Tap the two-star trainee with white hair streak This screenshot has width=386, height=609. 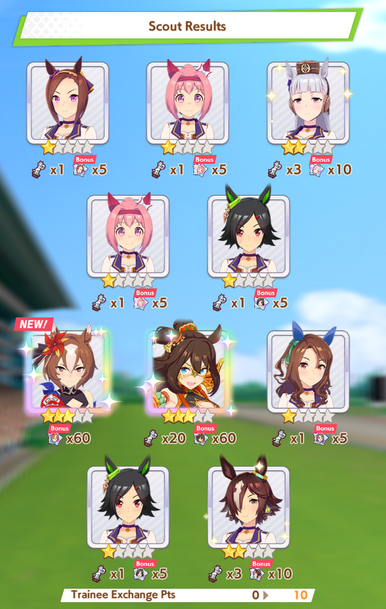[x=248, y=506]
